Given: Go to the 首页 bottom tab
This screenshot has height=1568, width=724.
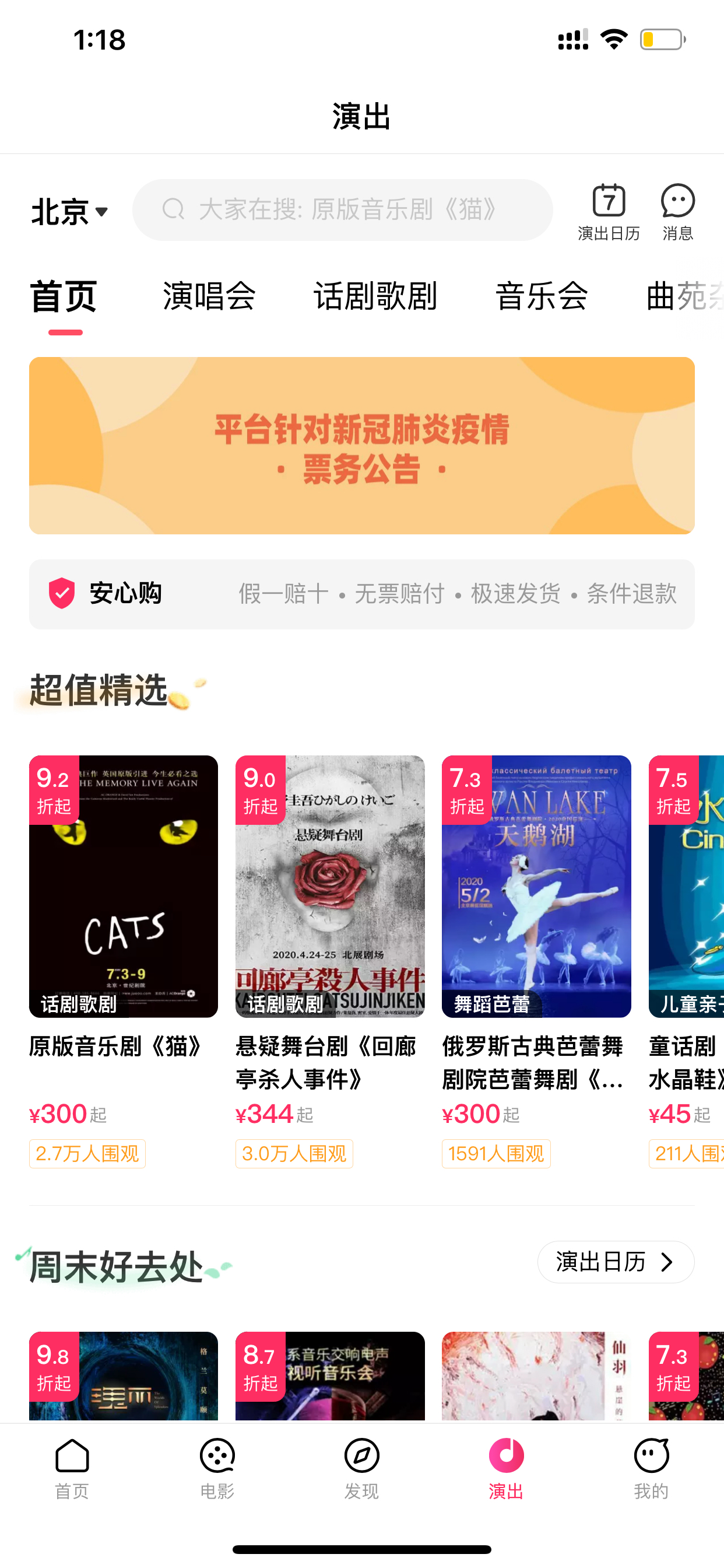Looking at the screenshot, I should click(x=72, y=1469).
